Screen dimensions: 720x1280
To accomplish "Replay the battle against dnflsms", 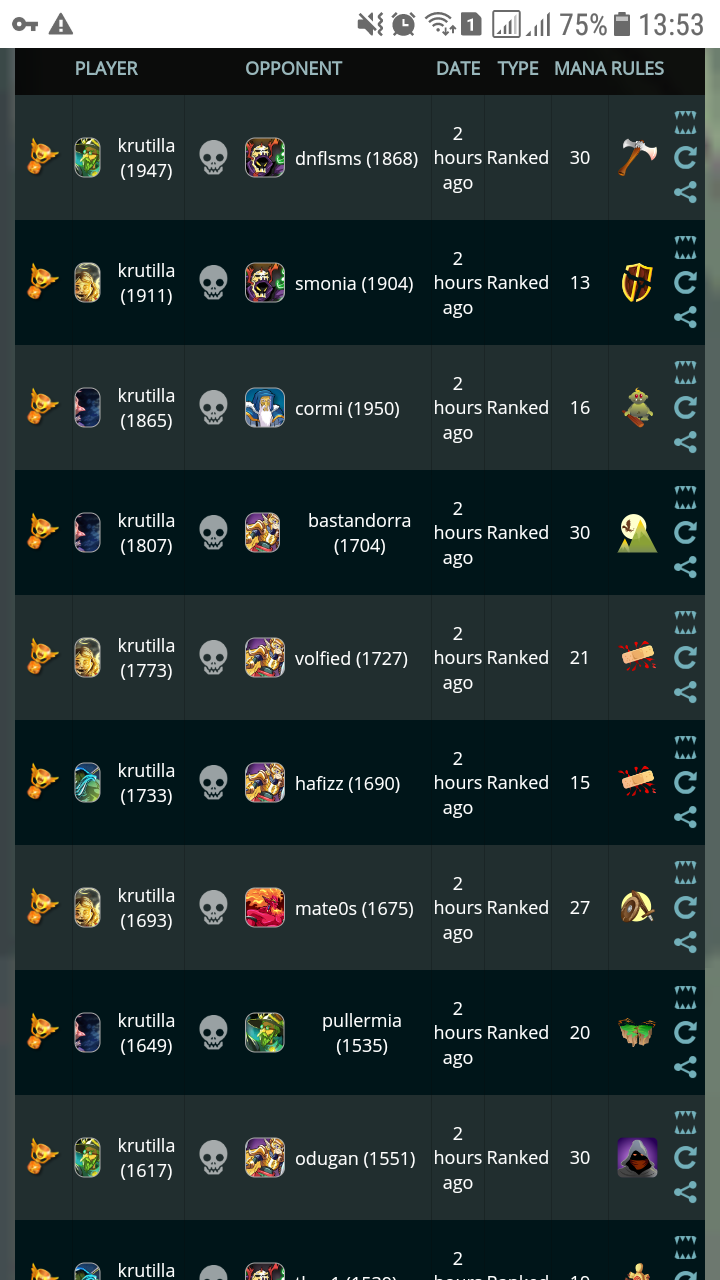I will [x=685, y=157].
